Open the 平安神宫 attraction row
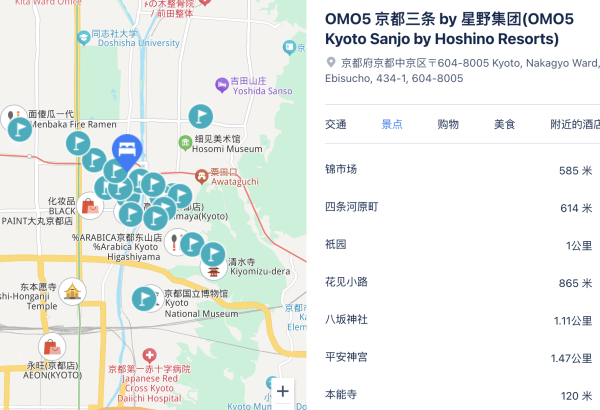The image size is (600, 410). pos(459,358)
